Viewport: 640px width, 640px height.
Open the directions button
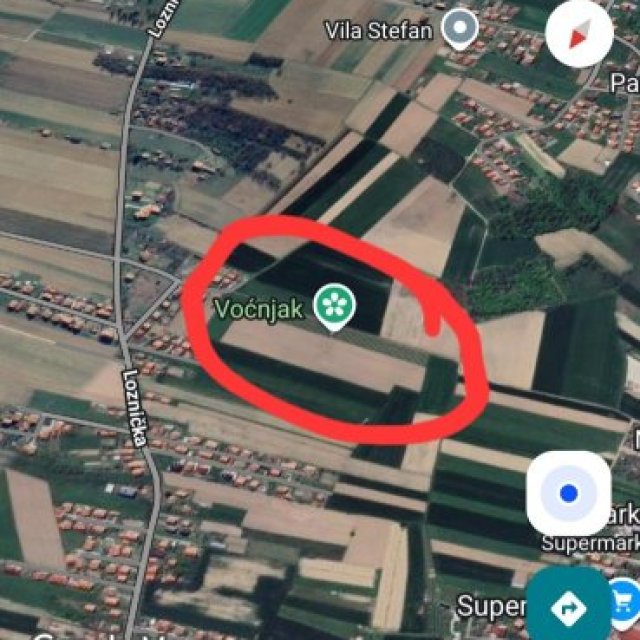click(x=570, y=605)
